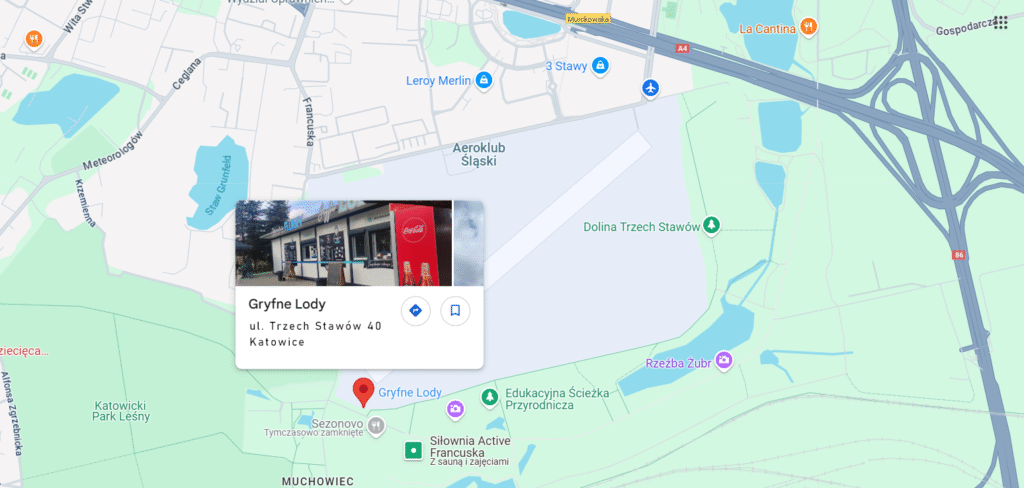
Task: Select the airport pin near Aeroklub Śląski
Action: coord(651,89)
